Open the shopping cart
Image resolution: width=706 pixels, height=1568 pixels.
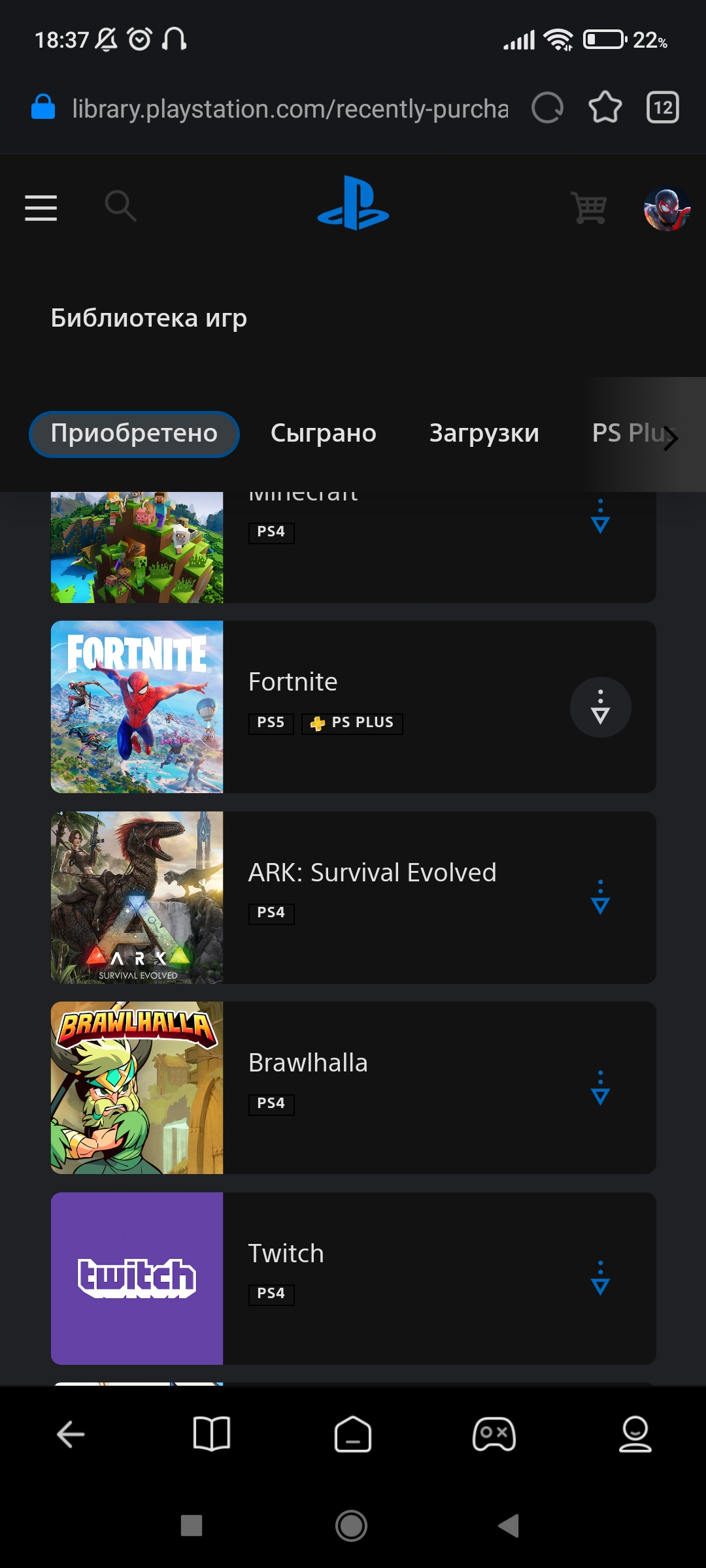coord(589,208)
